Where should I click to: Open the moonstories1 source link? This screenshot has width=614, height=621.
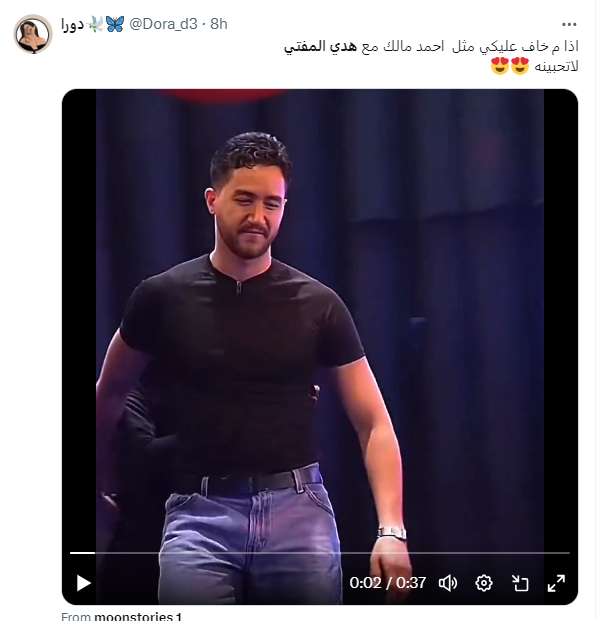point(137,616)
